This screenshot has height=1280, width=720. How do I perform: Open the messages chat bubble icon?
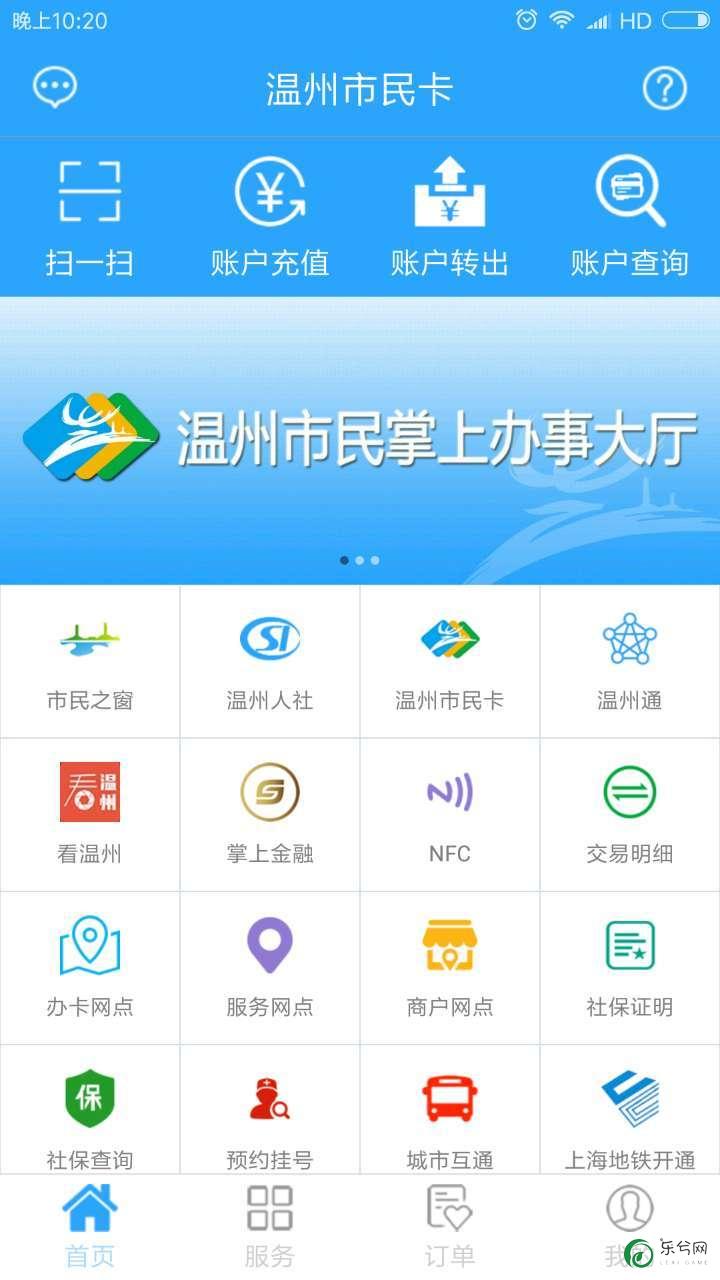pos(54,88)
